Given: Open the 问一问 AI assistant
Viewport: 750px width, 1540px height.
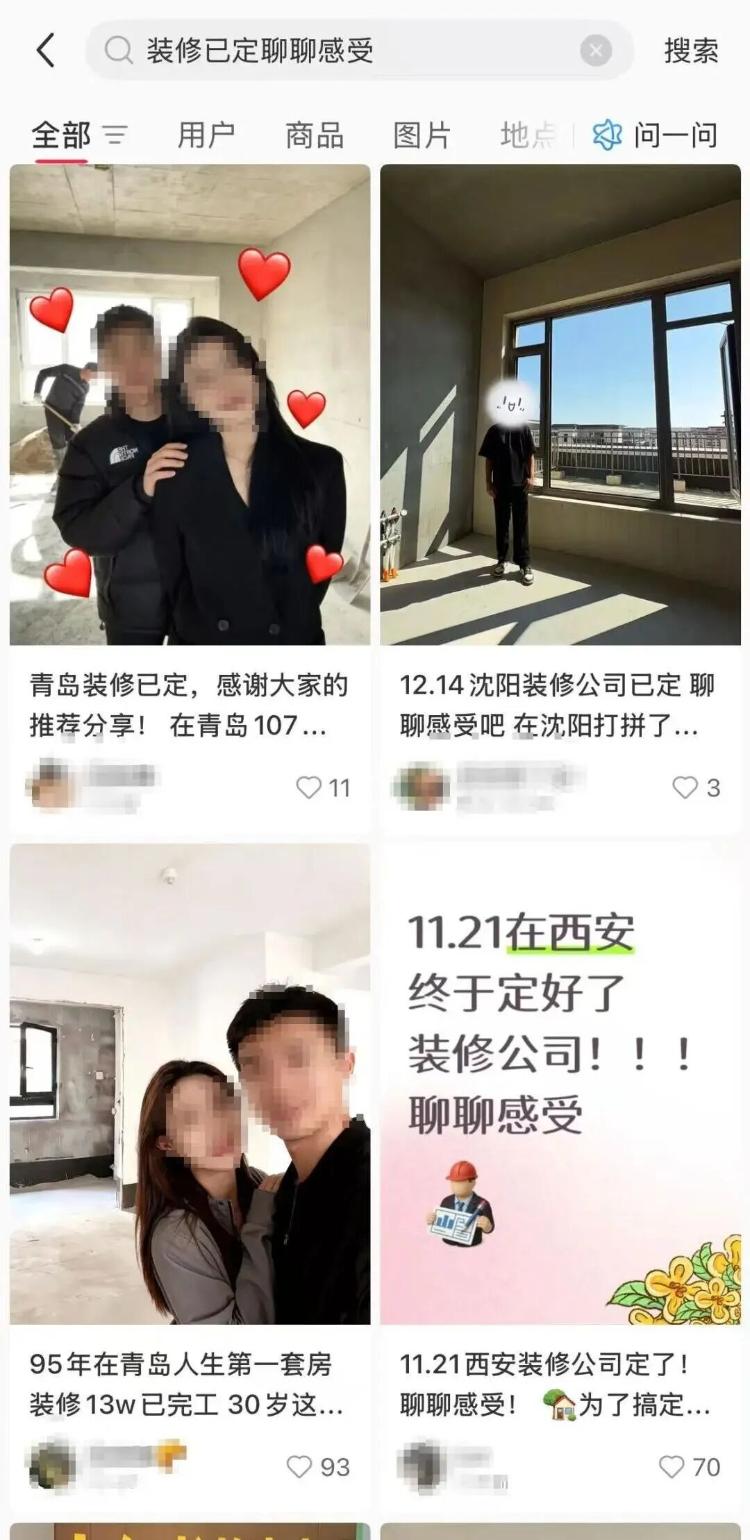Looking at the screenshot, I should (x=656, y=135).
